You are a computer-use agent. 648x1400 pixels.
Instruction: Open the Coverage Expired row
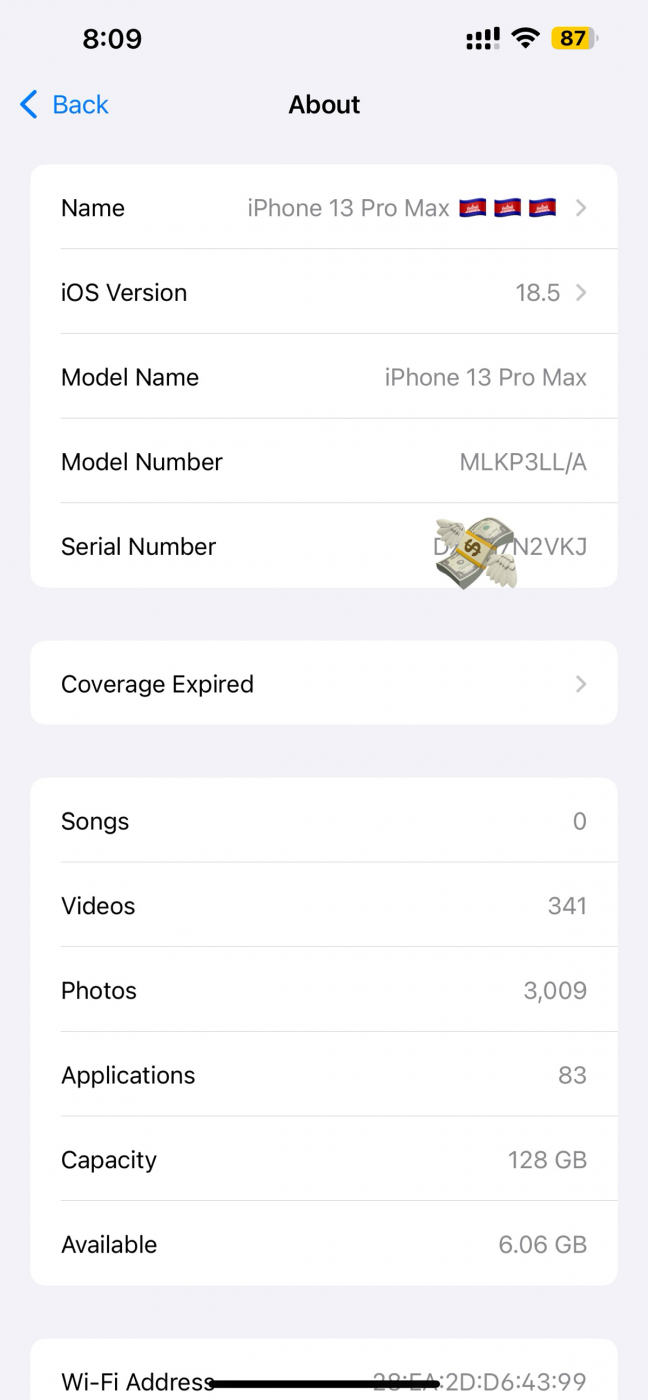coord(324,683)
